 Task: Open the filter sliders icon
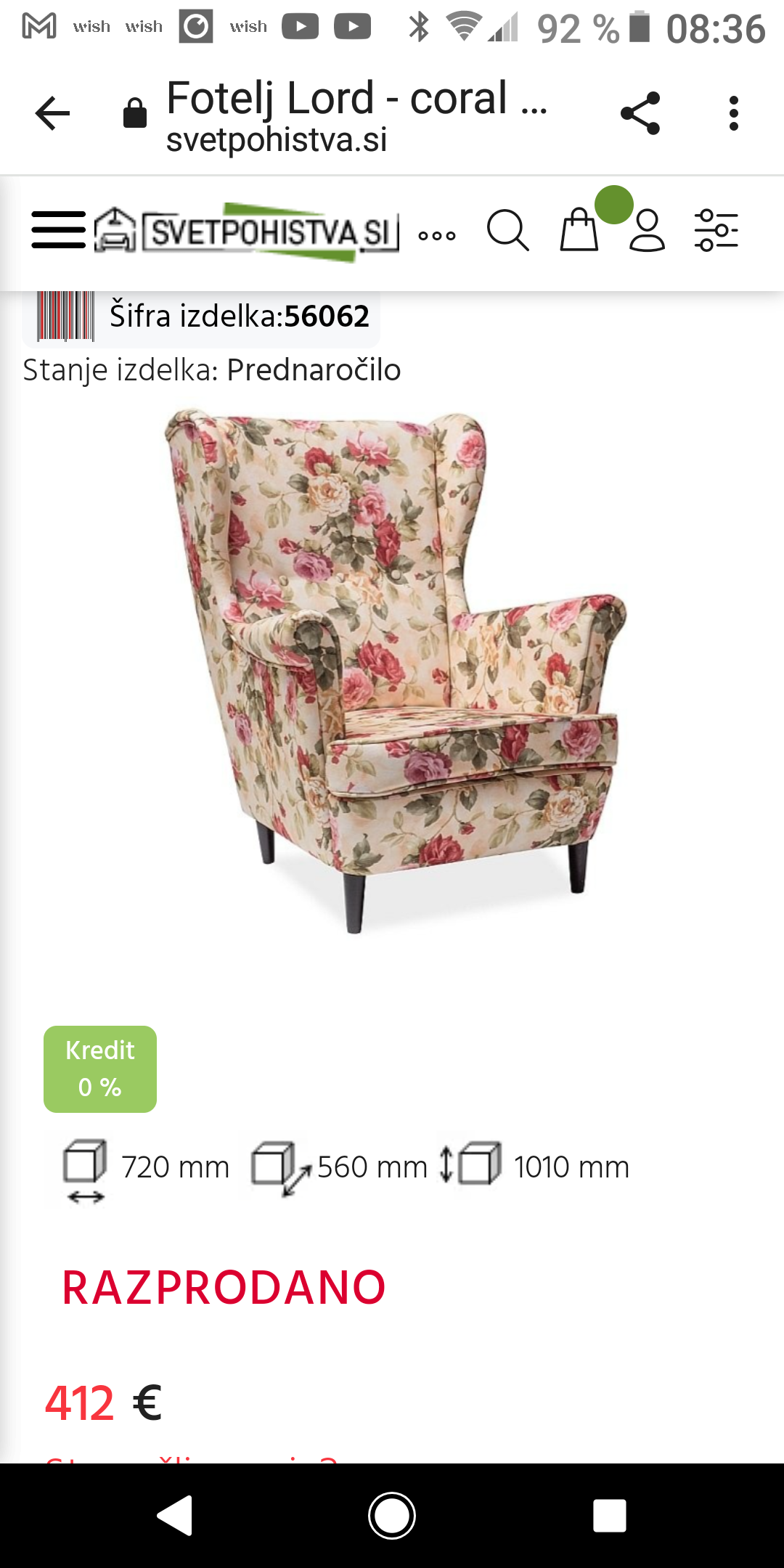pos(716,230)
